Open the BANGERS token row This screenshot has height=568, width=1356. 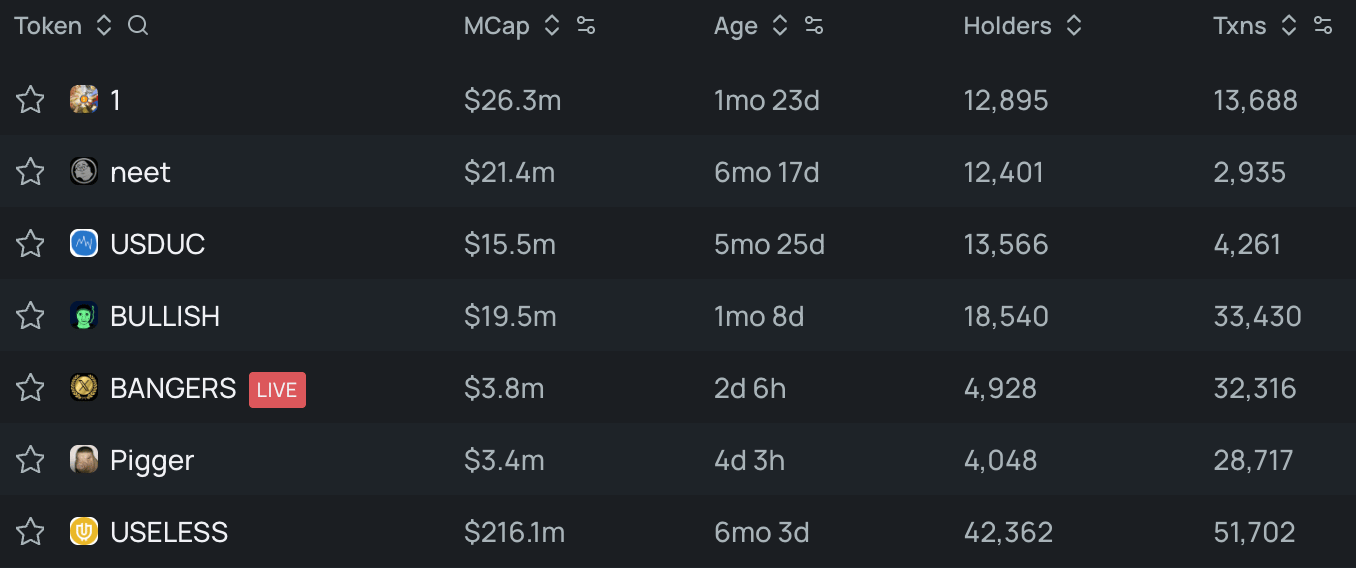(173, 388)
